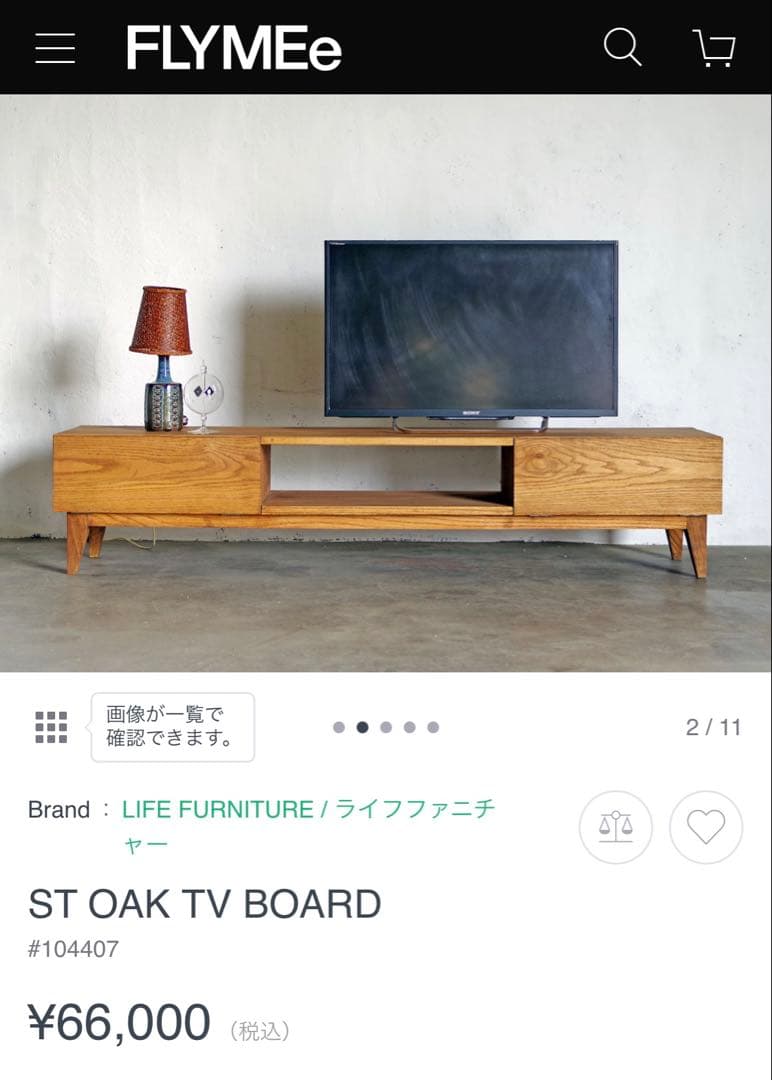Click the search magnifier icon
The width and height of the screenshot is (772, 1080).
coord(624,46)
